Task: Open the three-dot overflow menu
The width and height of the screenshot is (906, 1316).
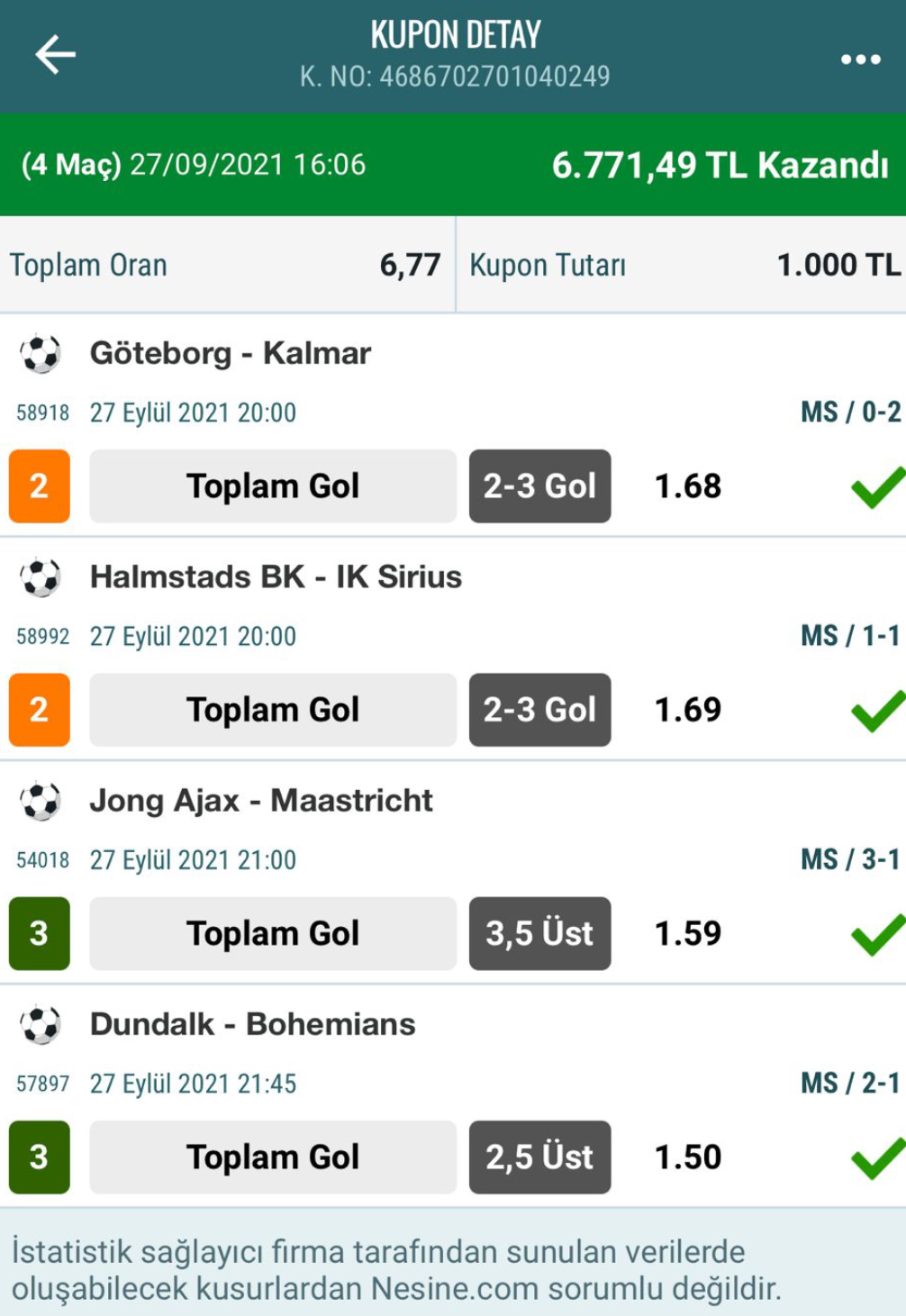Action: [860, 59]
